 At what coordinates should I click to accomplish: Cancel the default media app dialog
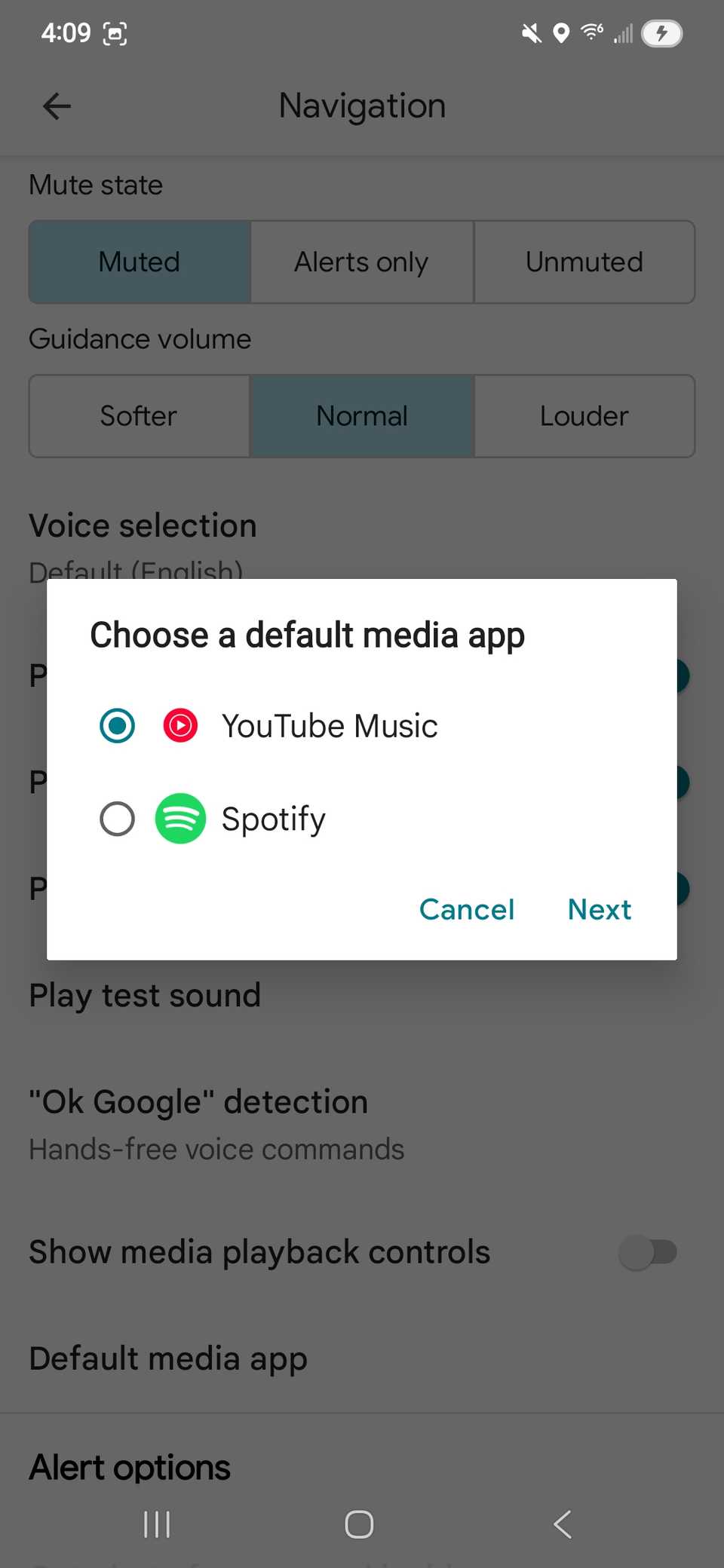(x=467, y=909)
